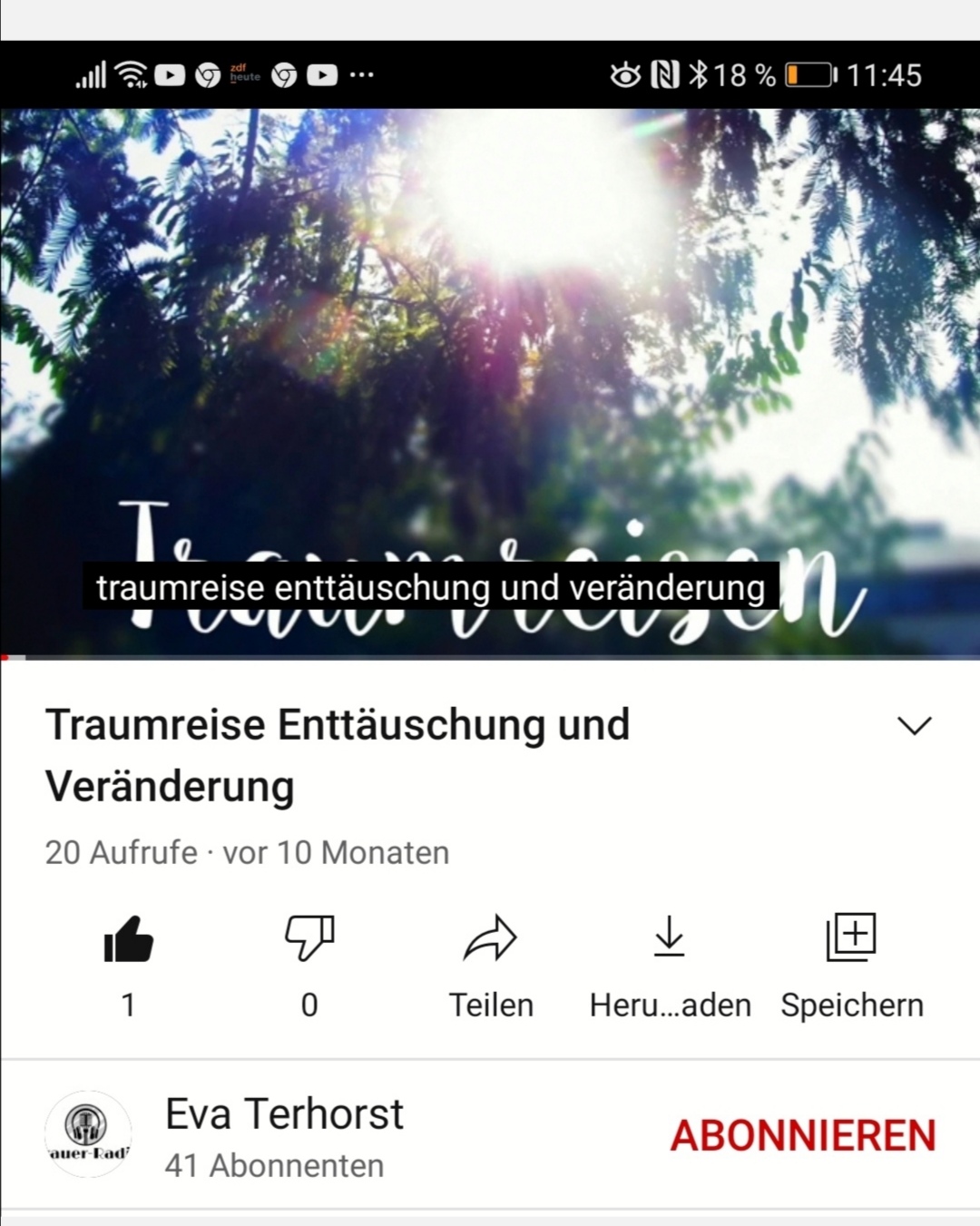Like the Traumreise video

click(128, 940)
